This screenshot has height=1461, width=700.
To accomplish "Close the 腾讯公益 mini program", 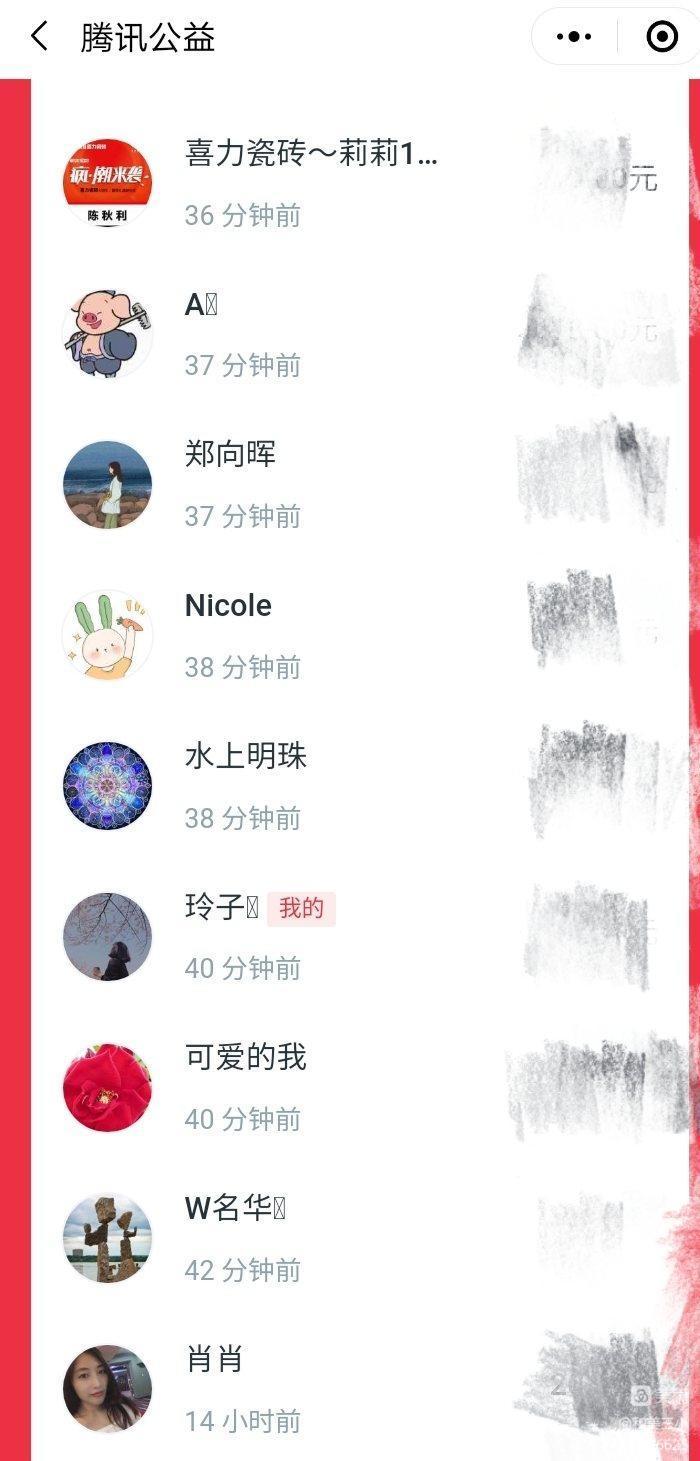I will coord(662,37).
